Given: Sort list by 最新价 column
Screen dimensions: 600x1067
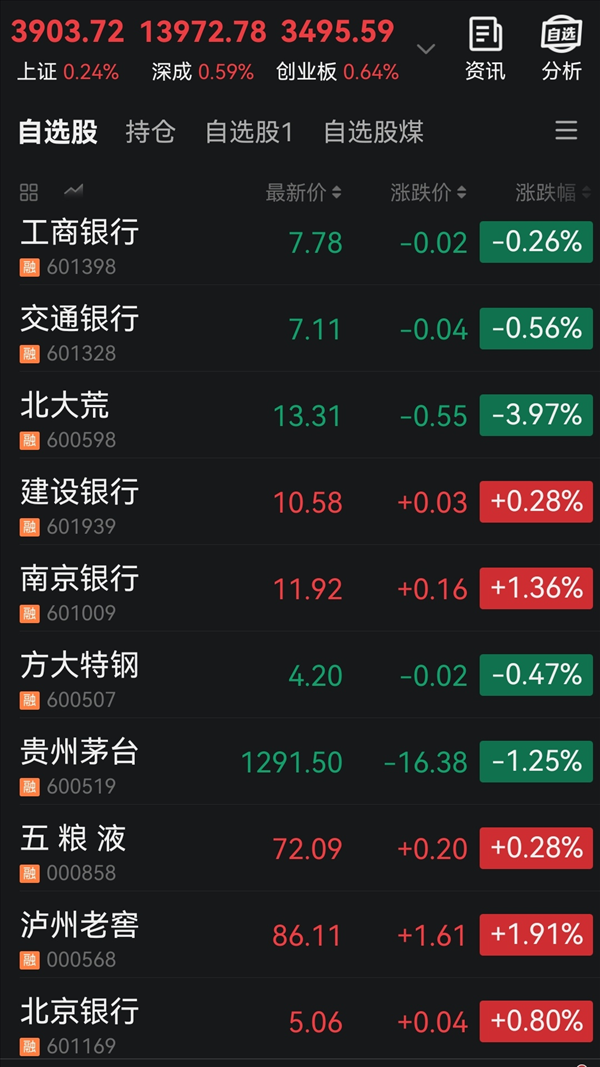Looking at the screenshot, I should click(x=303, y=193).
